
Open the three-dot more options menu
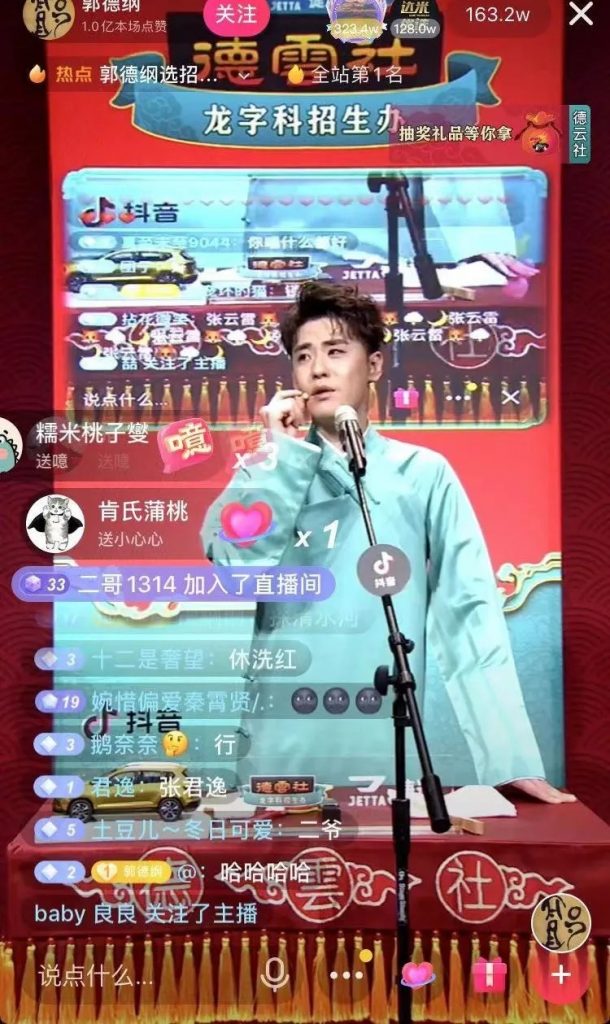(x=346, y=973)
